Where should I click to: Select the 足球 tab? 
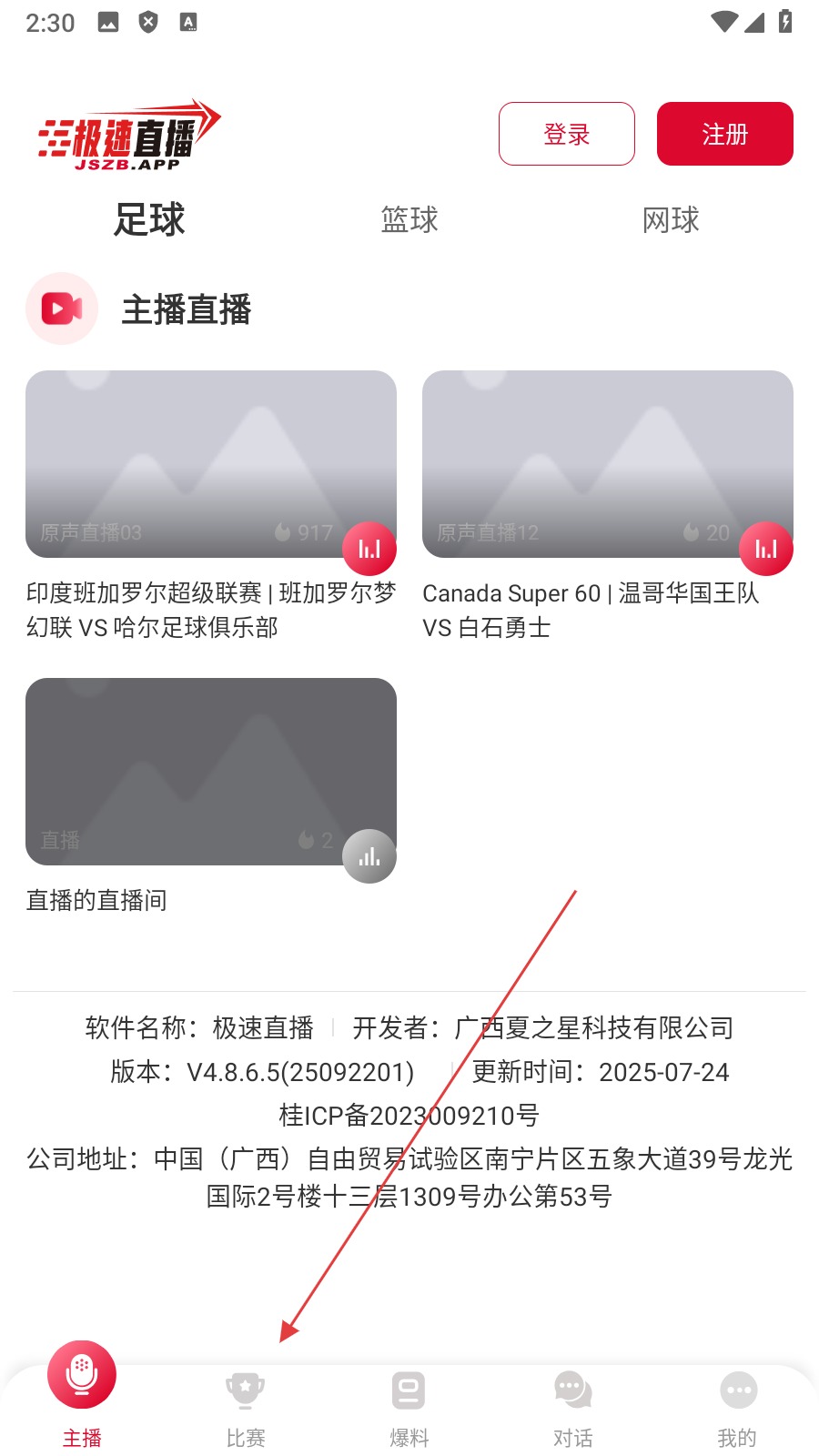tap(149, 219)
